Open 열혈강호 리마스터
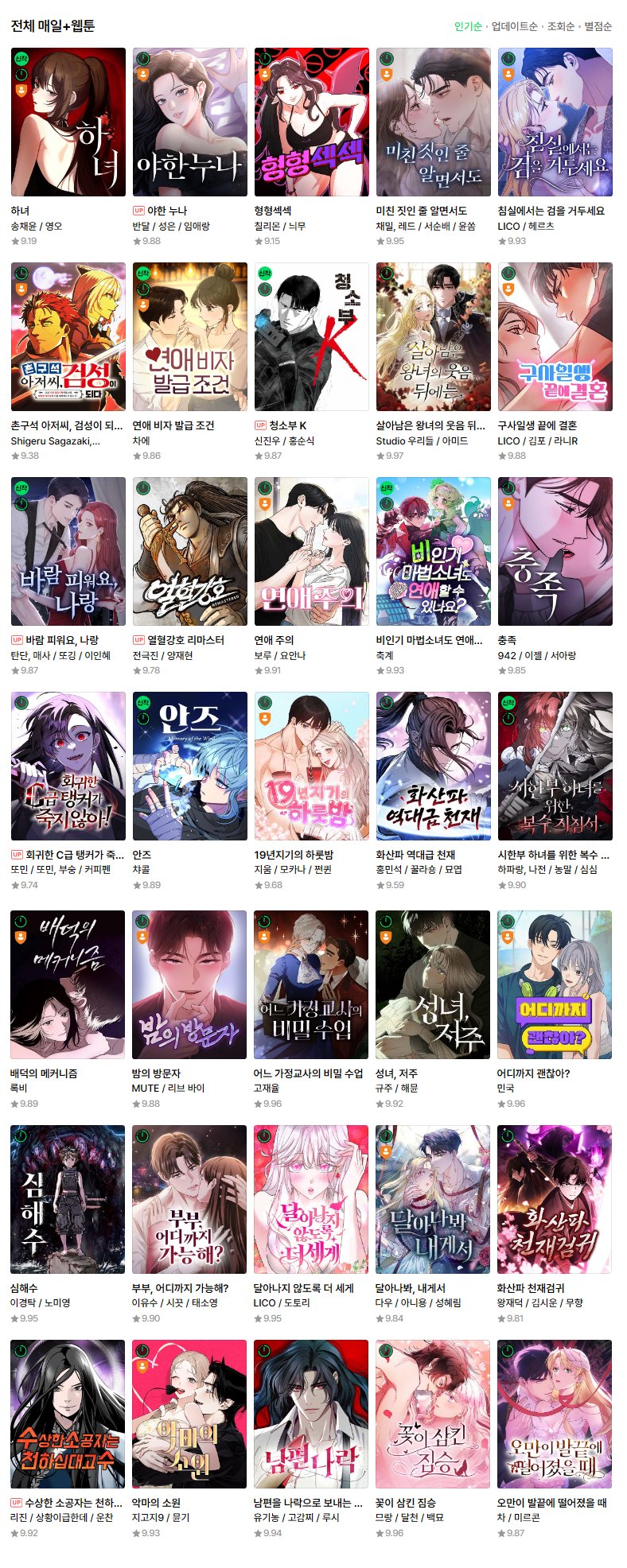This screenshot has width=627, height=1568. (x=189, y=551)
